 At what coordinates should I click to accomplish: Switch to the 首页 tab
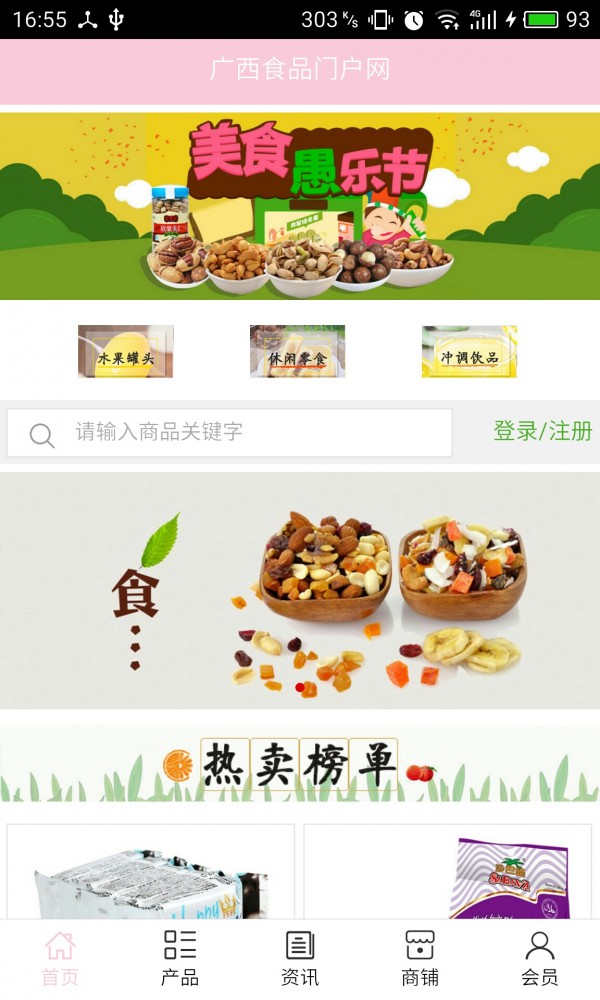click(60, 958)
